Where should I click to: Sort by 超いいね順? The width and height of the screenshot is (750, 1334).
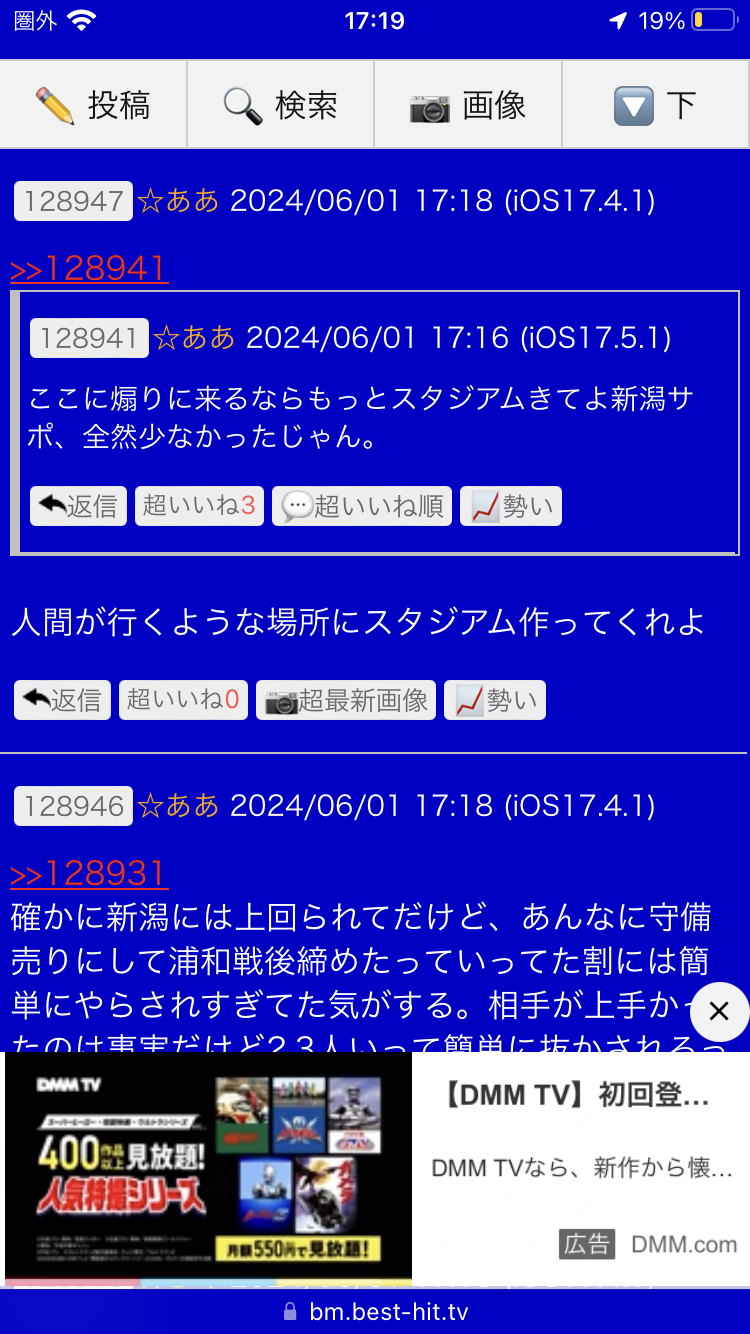362,506
